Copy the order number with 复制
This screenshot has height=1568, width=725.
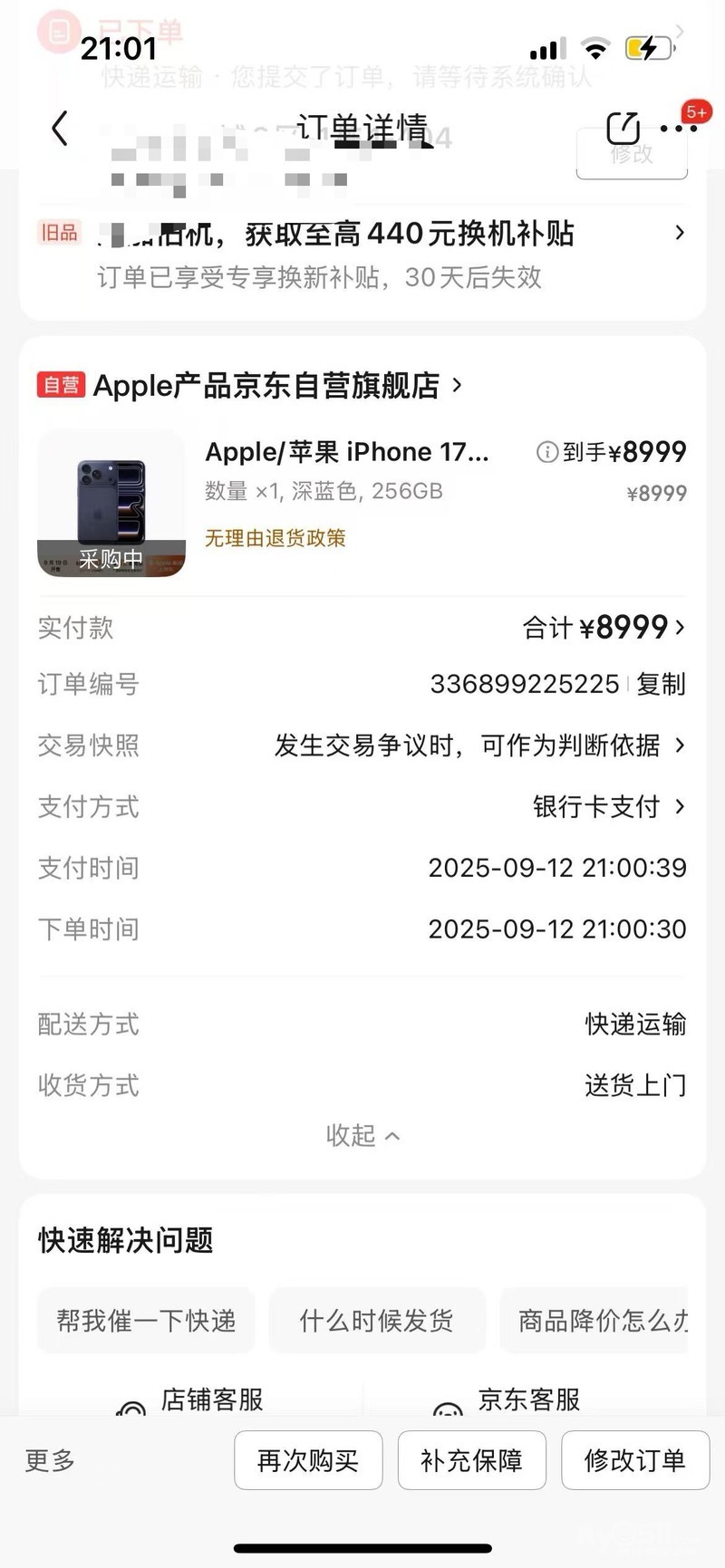point(661,684)
